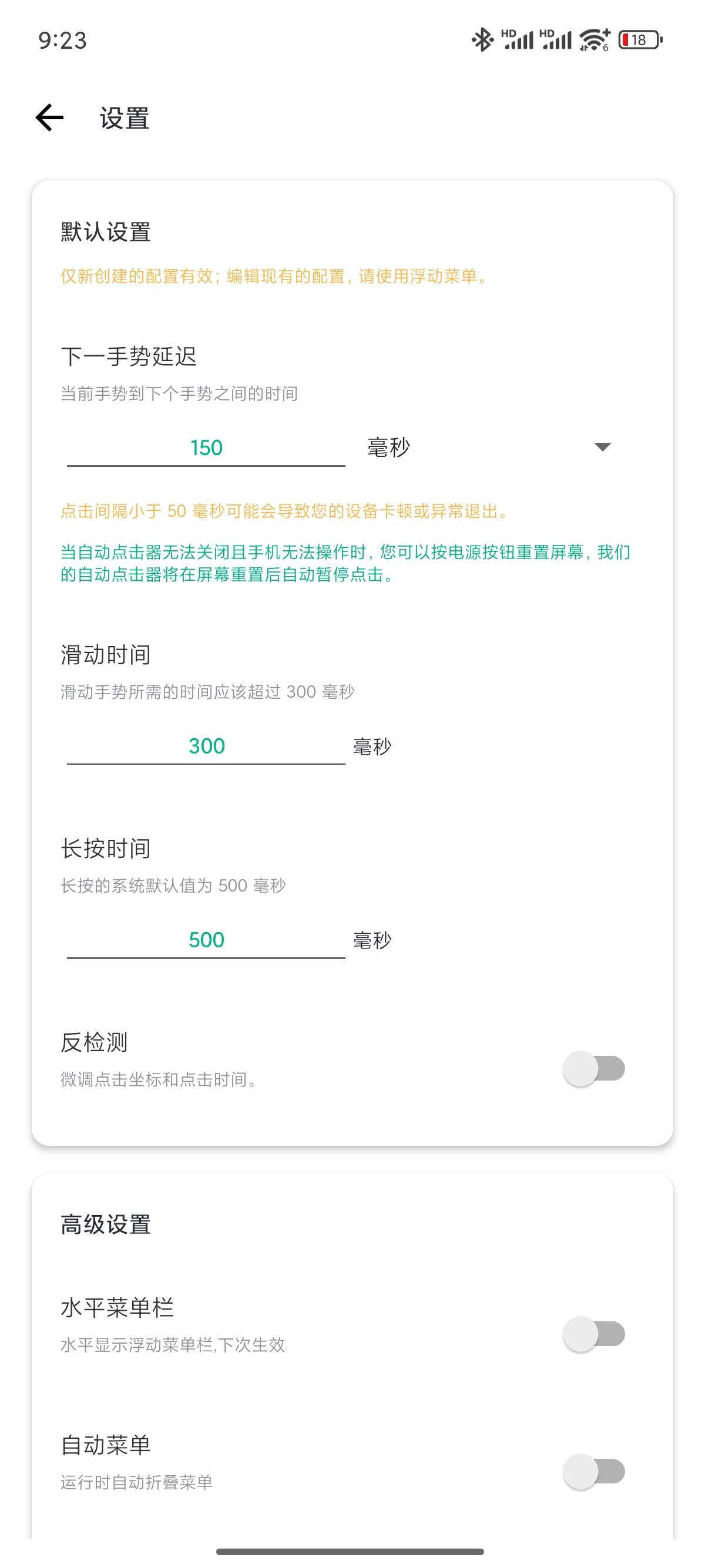Turn on 水平菜单栏 switch
The image size is (705, 1568).
pyautogui.click(x=593, y=1334)
